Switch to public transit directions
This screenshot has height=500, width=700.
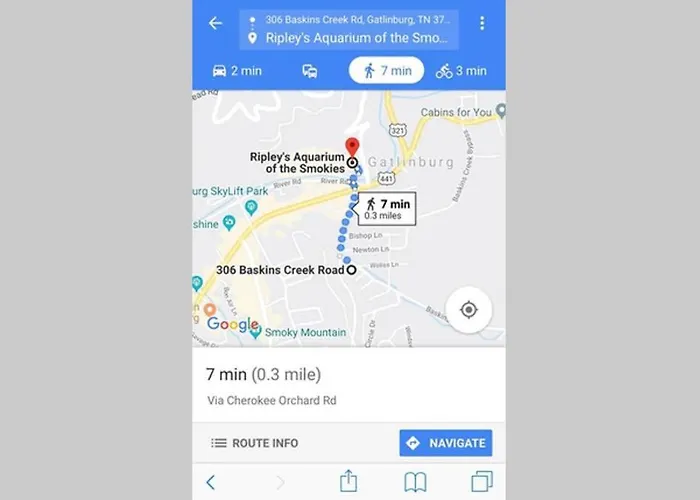[310, 71]
